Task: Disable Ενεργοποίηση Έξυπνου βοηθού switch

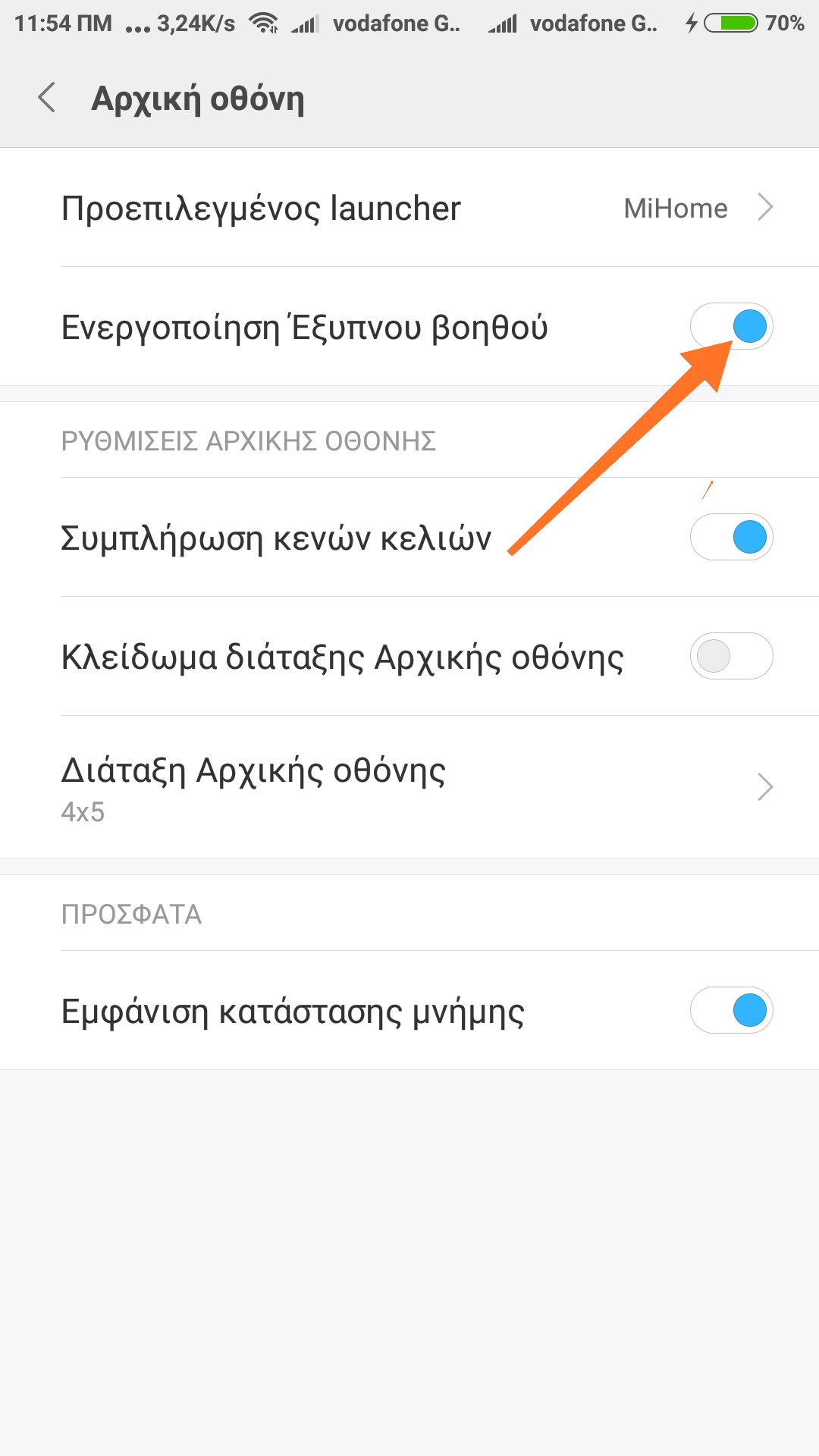Action: (x=731, y=327)
